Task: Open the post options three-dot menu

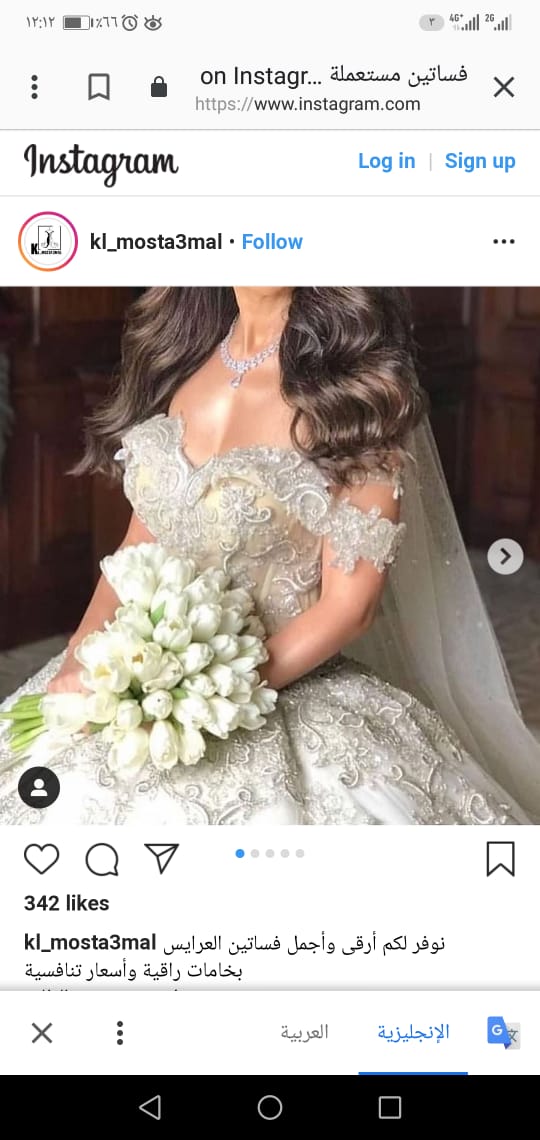Action: point(504,241)
